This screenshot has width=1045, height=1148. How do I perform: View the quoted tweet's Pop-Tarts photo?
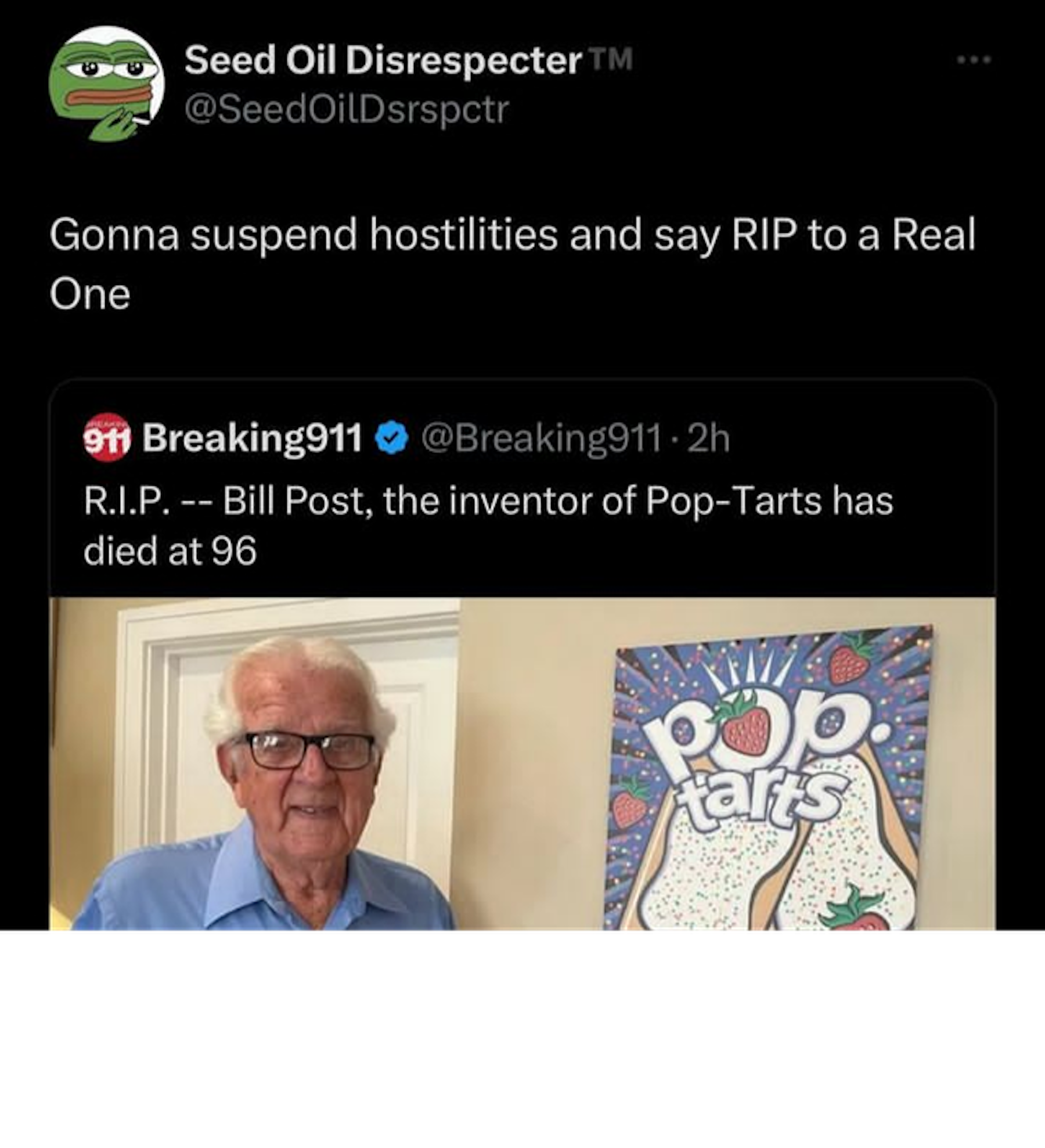pos(521,764)
